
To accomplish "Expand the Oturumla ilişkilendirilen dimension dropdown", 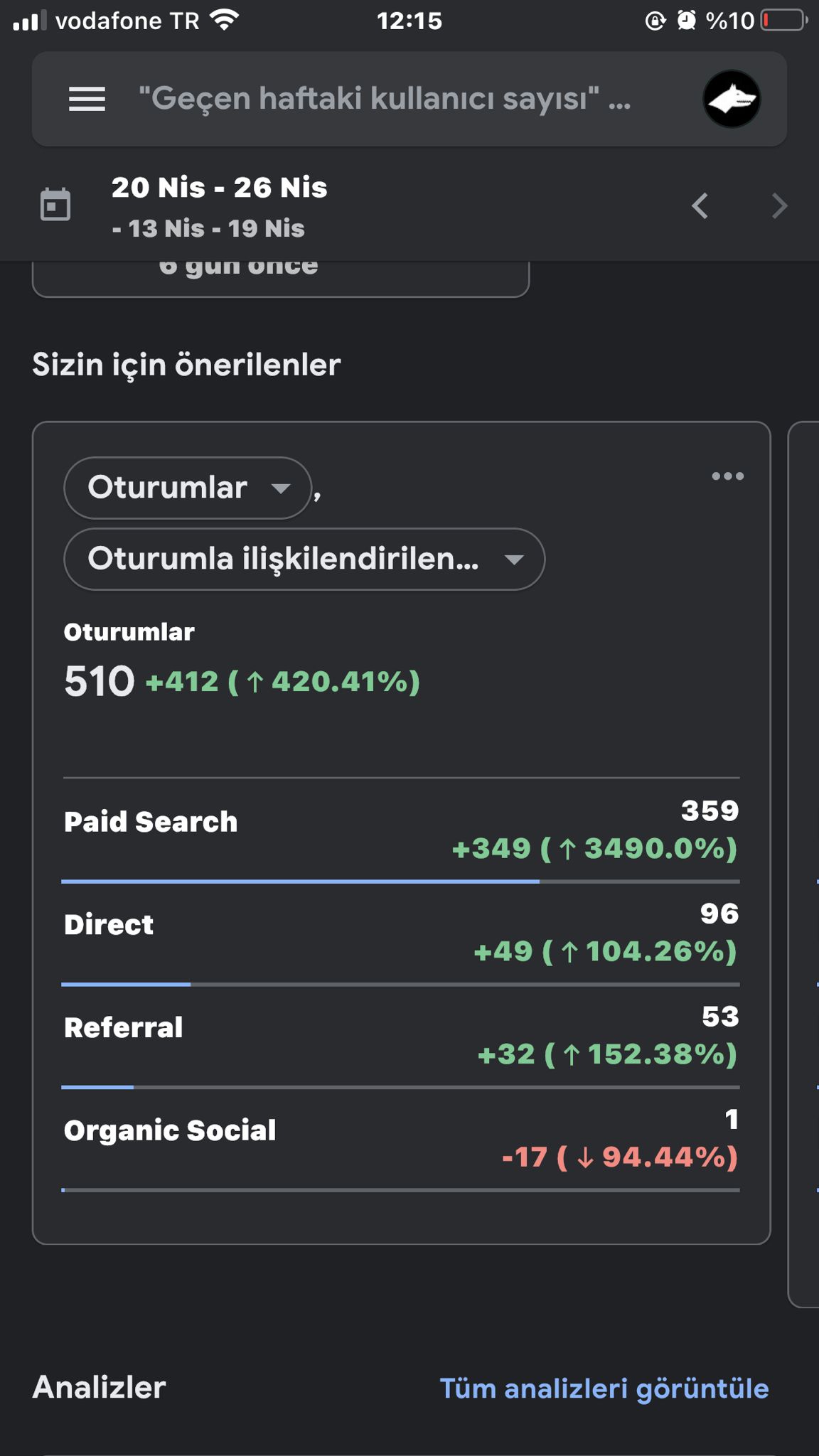I will coord(304,559).
